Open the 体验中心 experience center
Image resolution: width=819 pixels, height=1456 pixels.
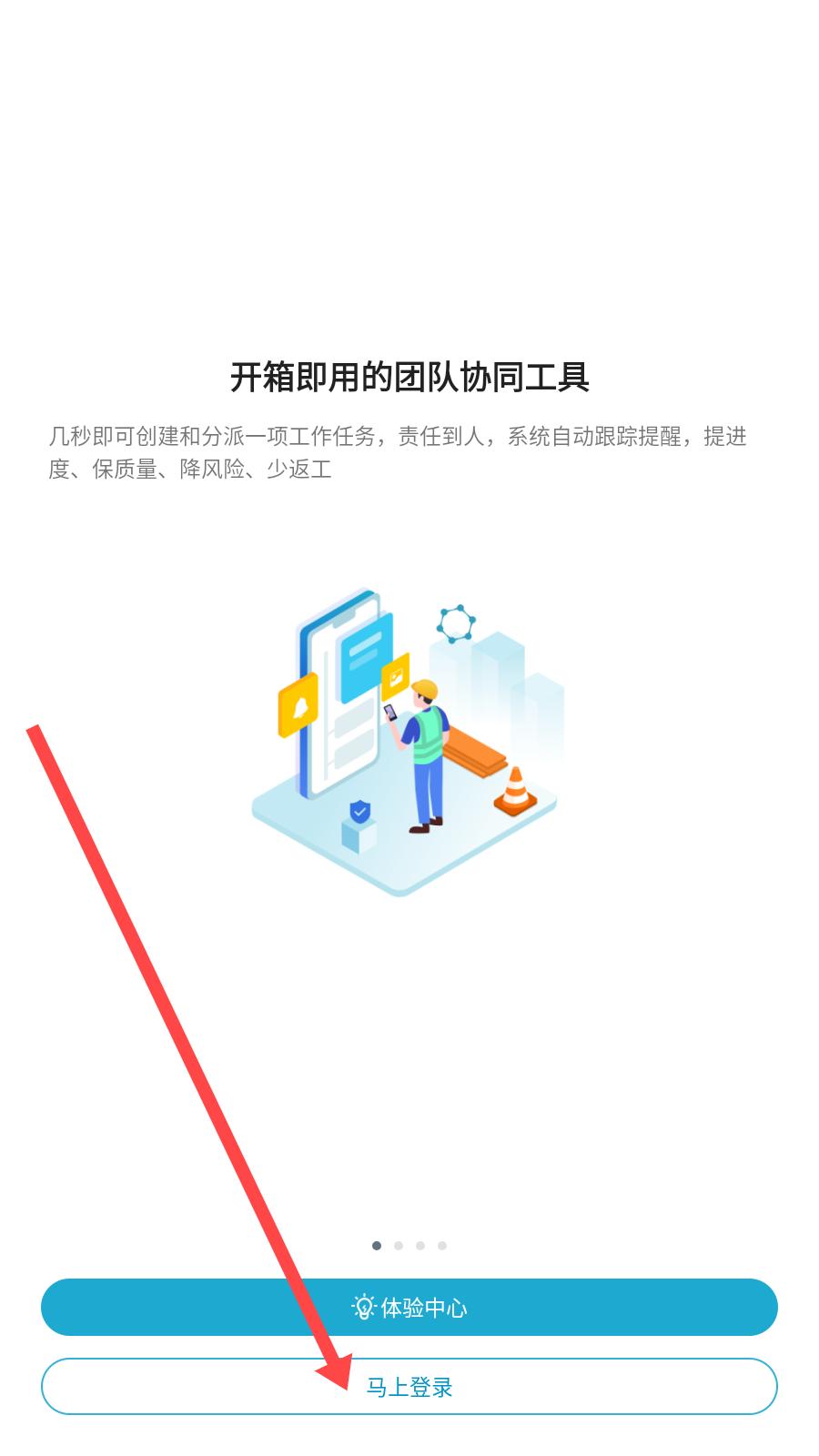[409, 1307]
